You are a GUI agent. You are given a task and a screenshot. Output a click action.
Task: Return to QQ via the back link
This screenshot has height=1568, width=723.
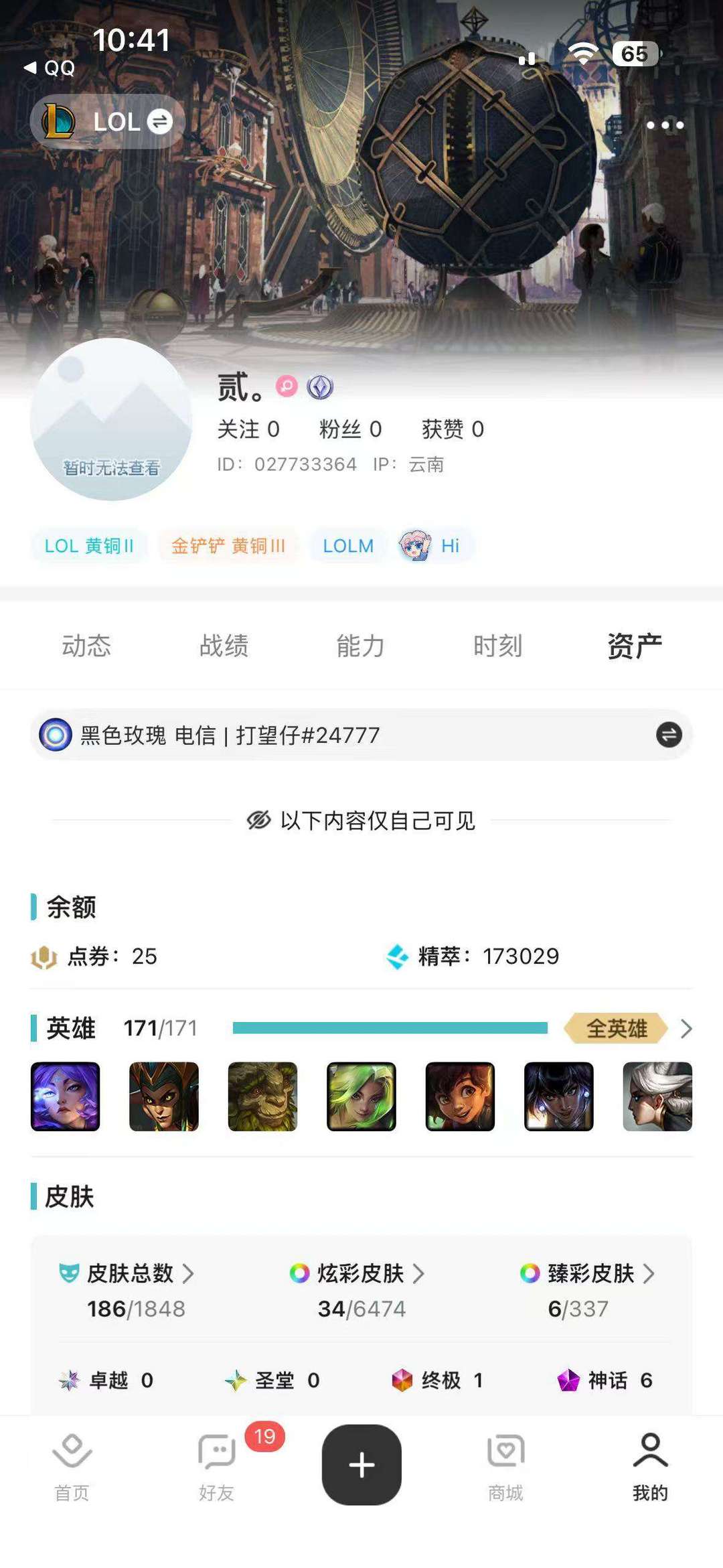(x=50, y=68)
